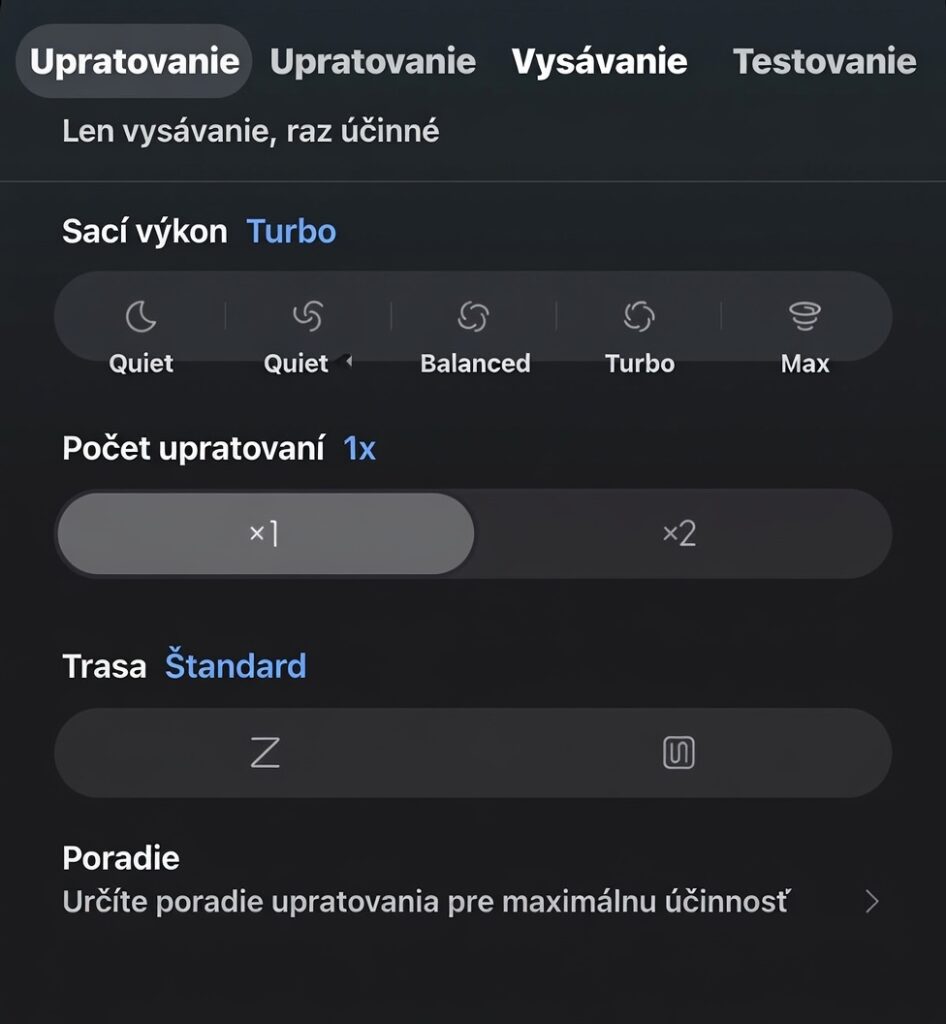Image resolution: width=946 pixels, height=1024 pixels.
Task: Switch to the Testovanie tab
Action: tap(824, 61)
